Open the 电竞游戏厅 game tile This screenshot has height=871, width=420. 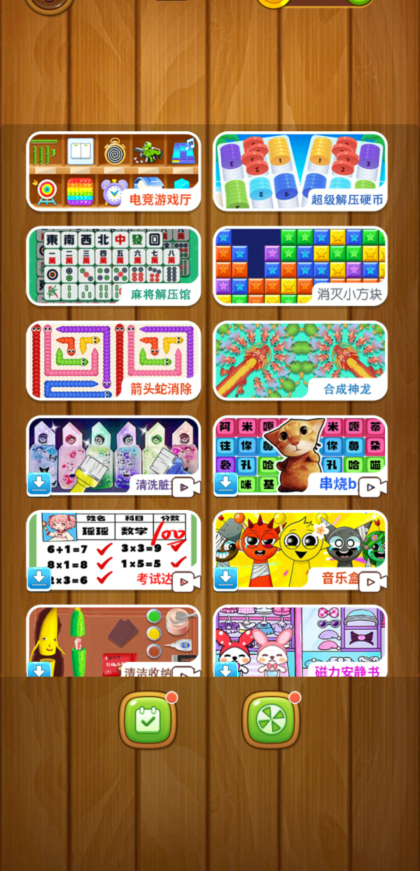pos(113,171)
